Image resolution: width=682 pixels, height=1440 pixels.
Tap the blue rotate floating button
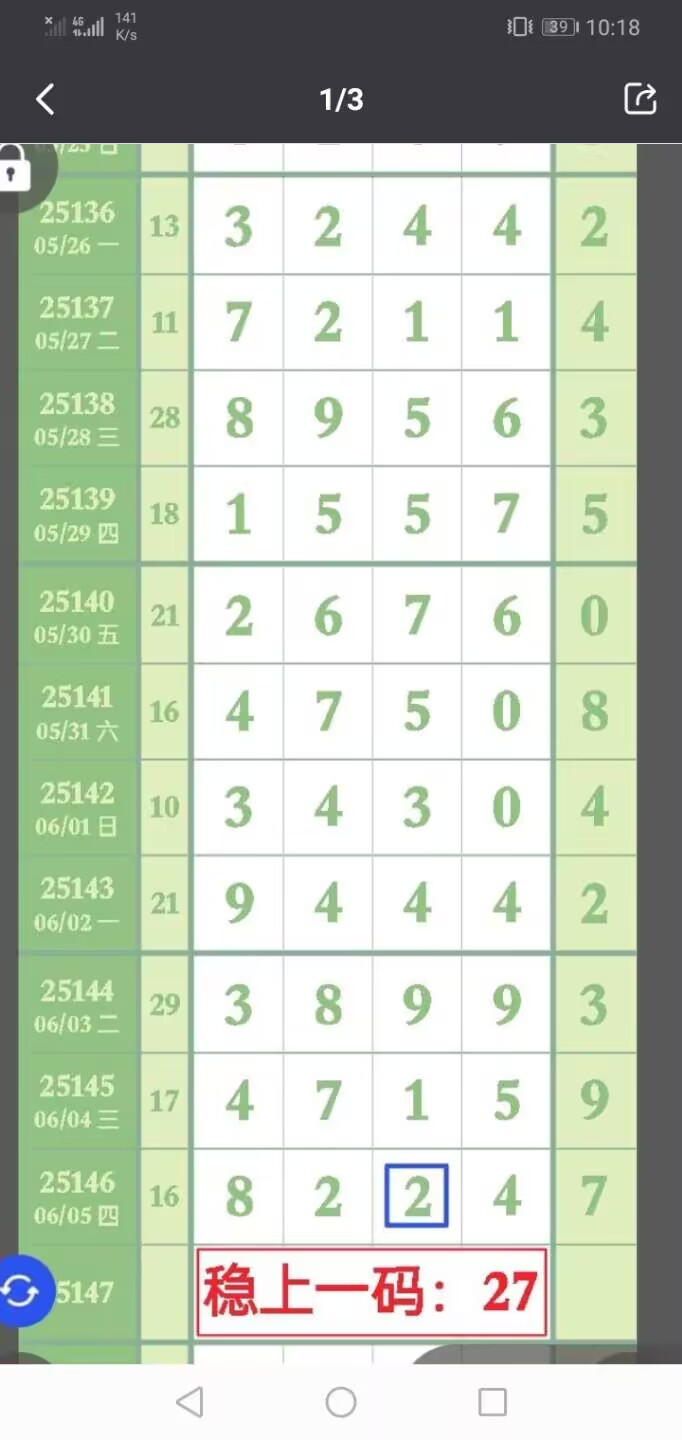click(x=22, y=1291)
